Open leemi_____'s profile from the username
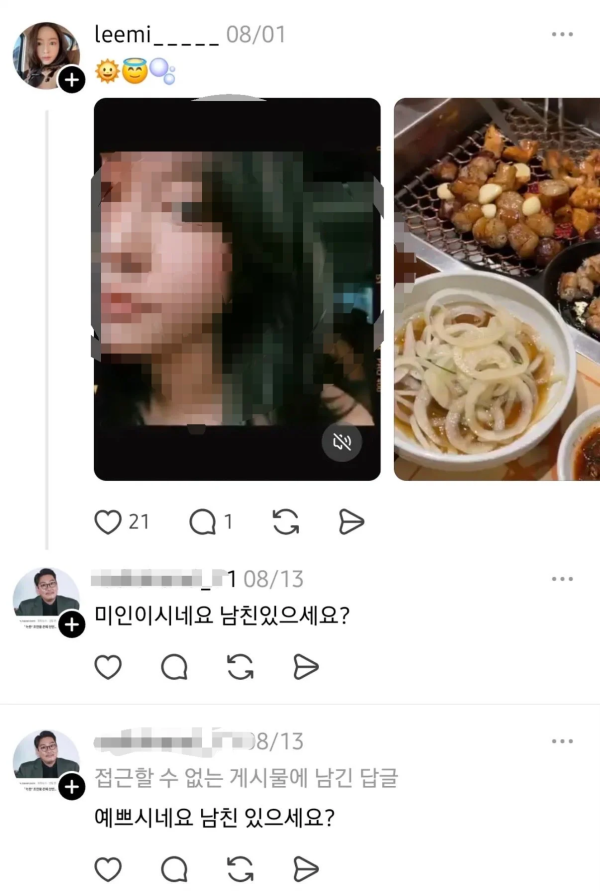Image resolution: width=600 pixels, height=891 pixels. point(156,35)
